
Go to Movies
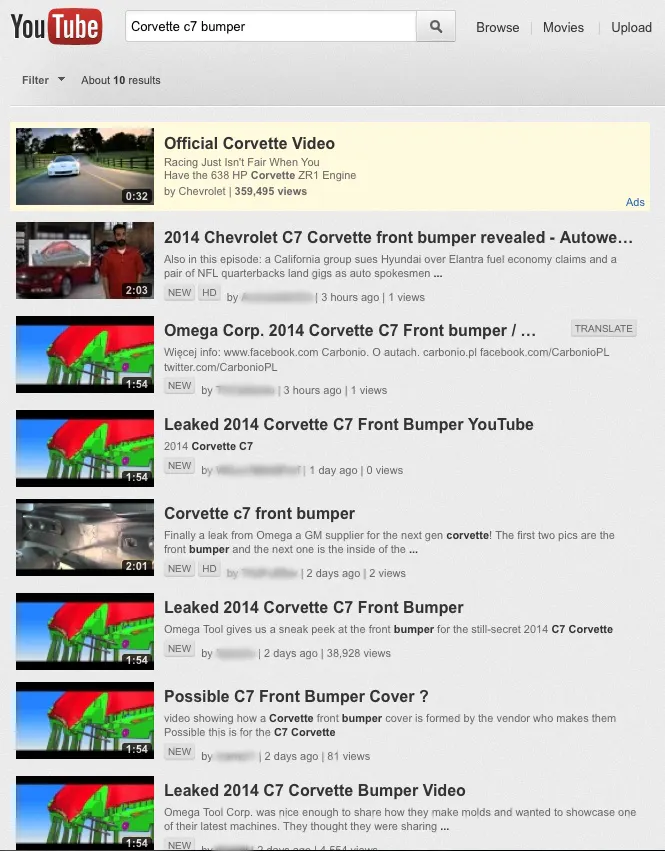(563, 28)
